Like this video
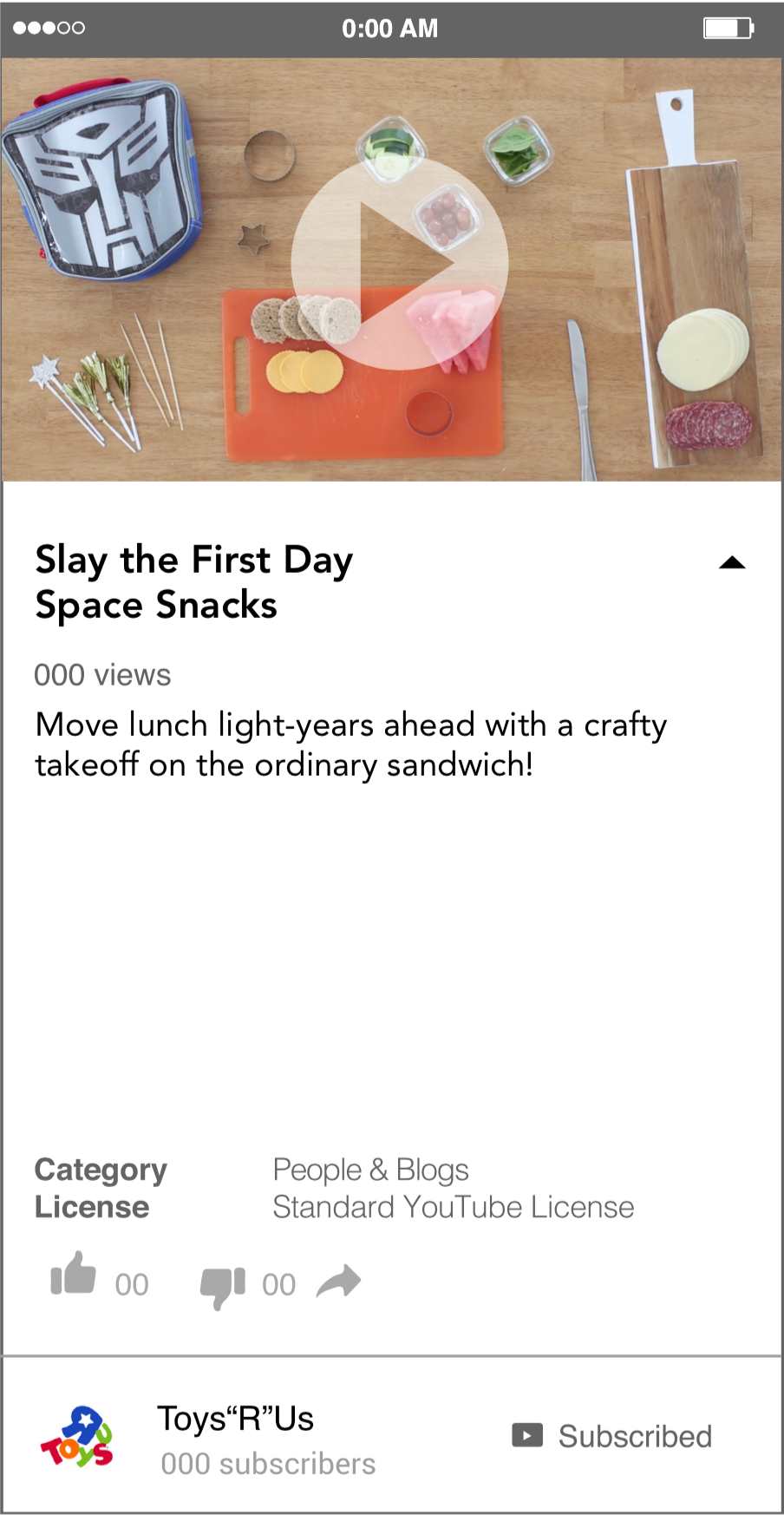This screenshot has height=1515, width=784. click(73, 1274)
